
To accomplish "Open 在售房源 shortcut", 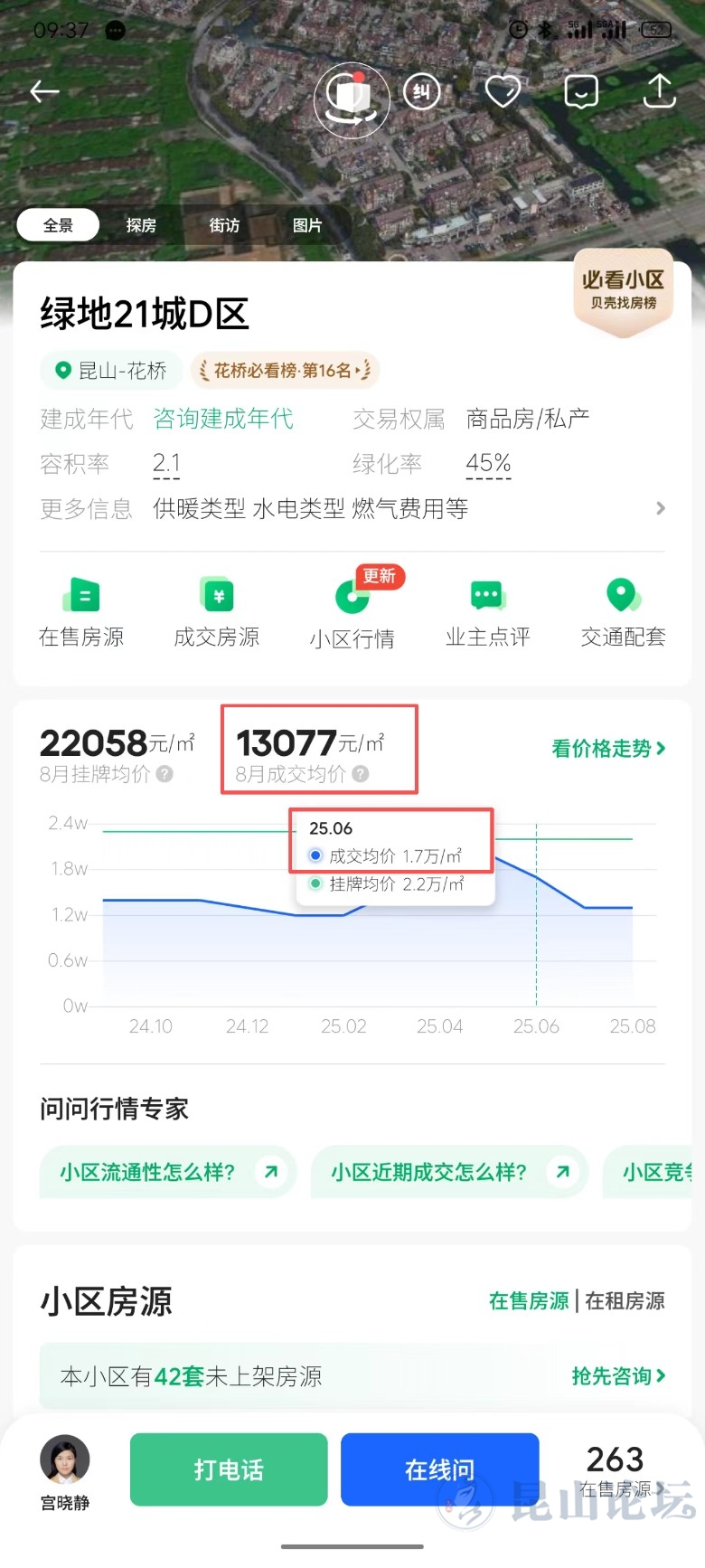I will pos(81,612).
